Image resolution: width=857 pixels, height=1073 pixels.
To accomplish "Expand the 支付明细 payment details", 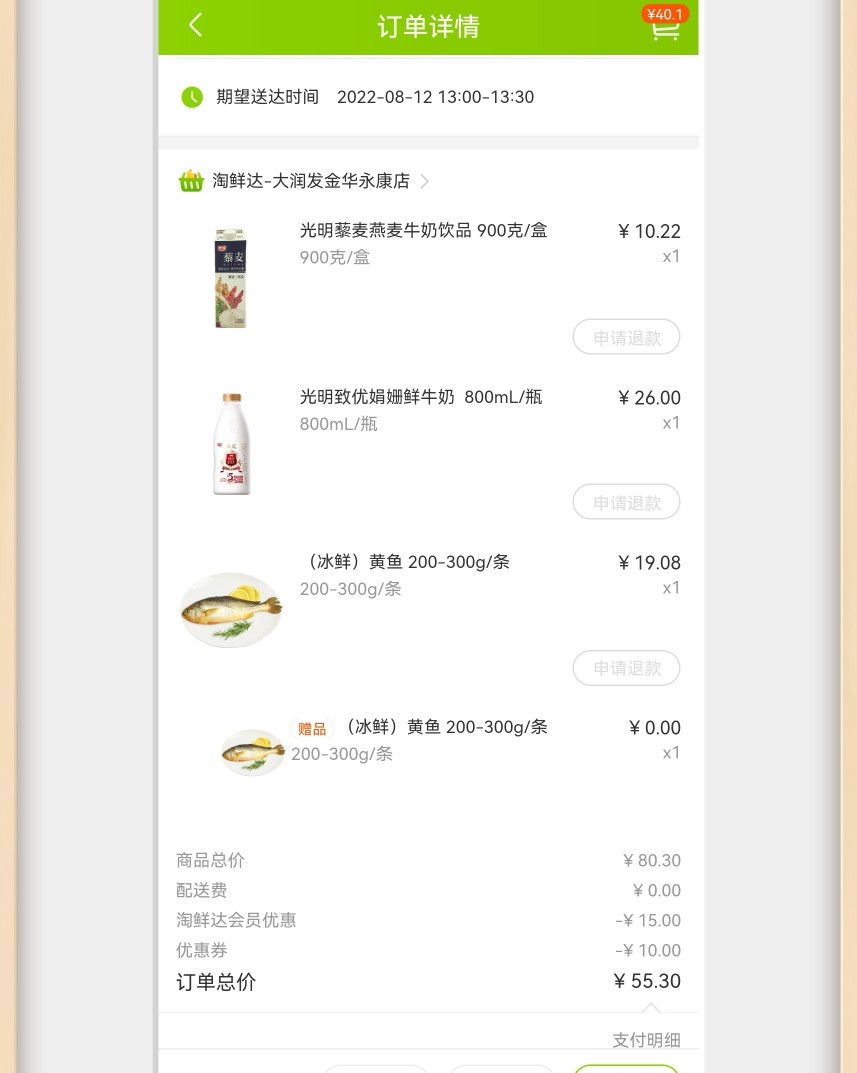I will (x=646, y=1040).
